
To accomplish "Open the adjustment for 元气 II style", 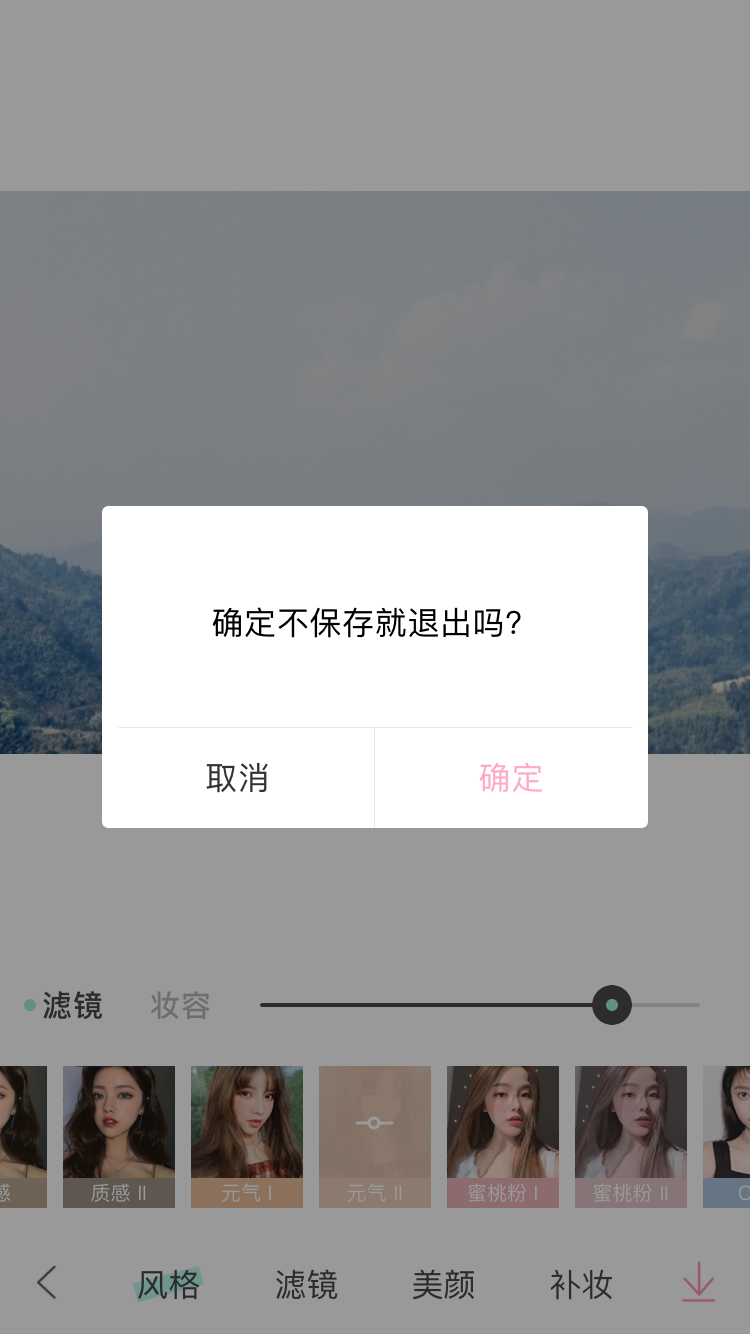I will tap(375, 1137).
